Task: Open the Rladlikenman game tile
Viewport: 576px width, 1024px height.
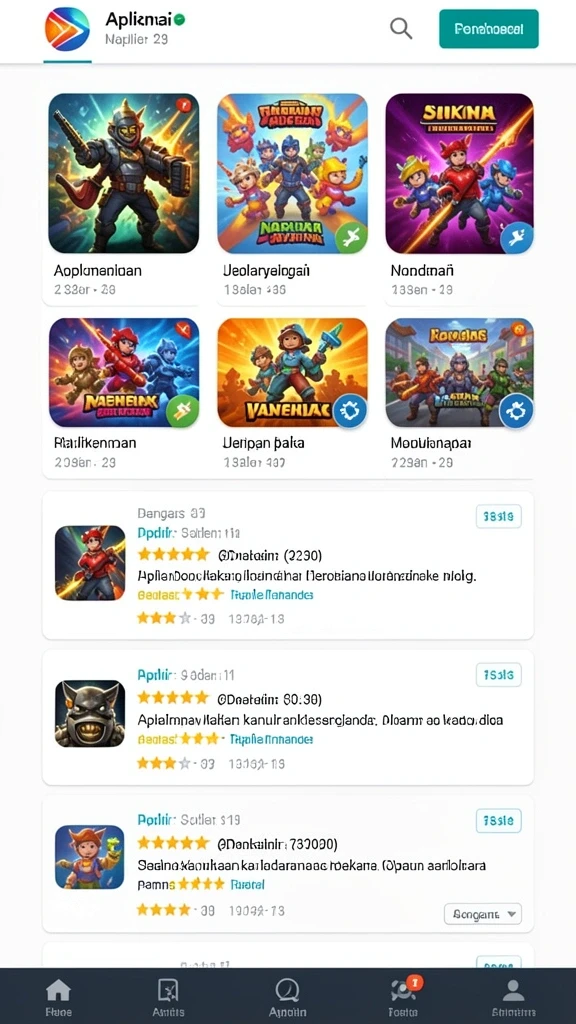Action: (x=123, y=396)
